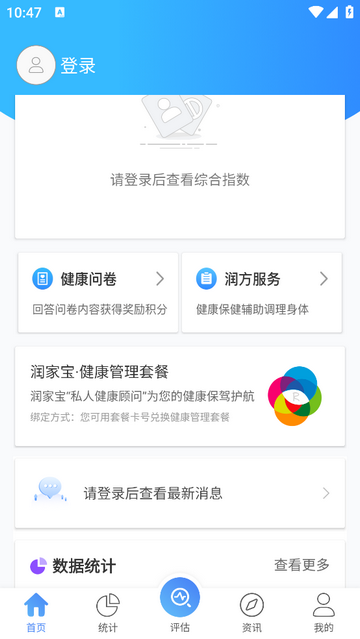This screenshot has width=360, height=639.
Task: Switch to the 首页 home tab
Action: pyautogui.click(x=36, y=613)
